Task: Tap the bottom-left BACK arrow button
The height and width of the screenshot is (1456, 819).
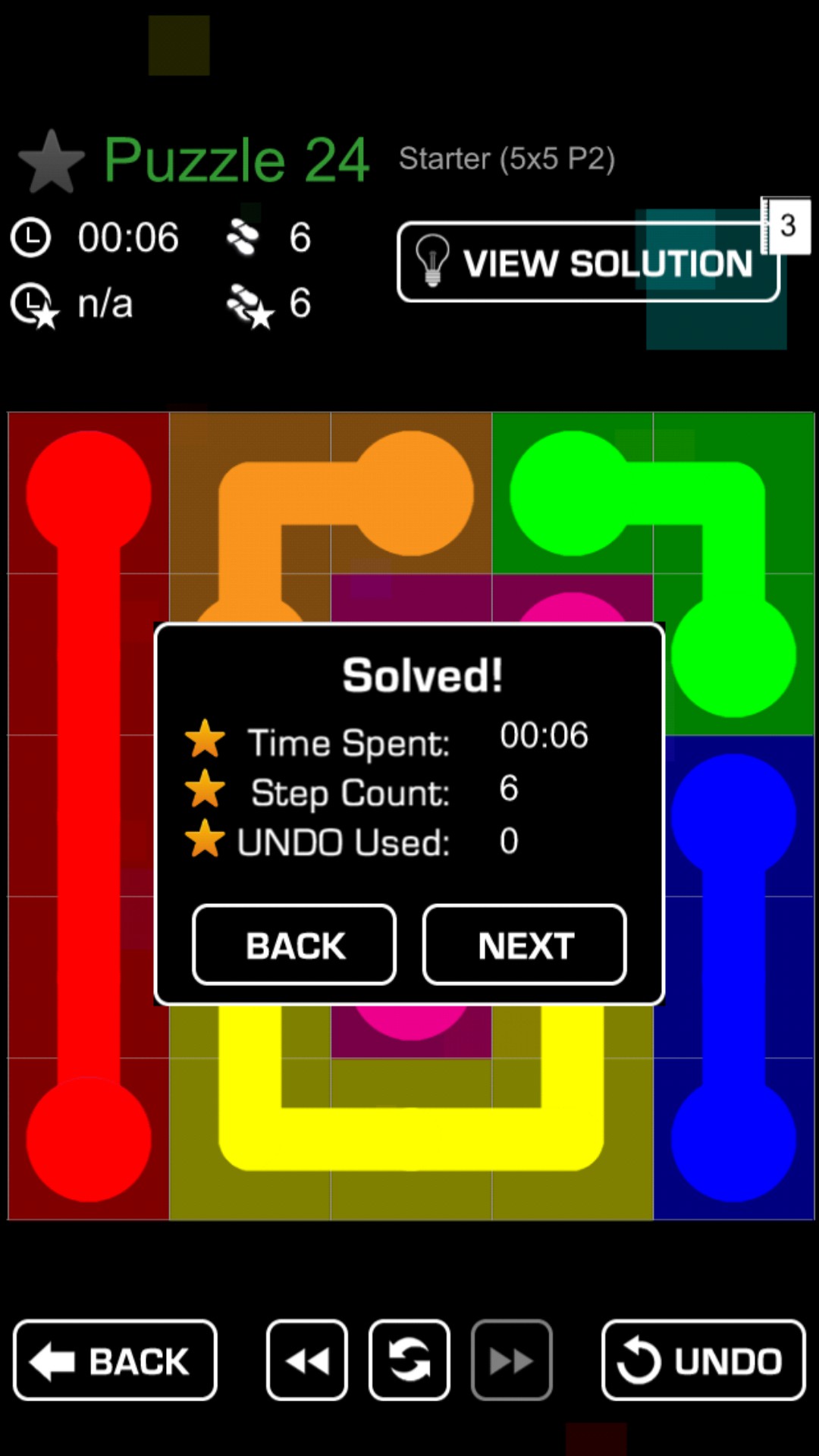Action: click(115, 1360)
